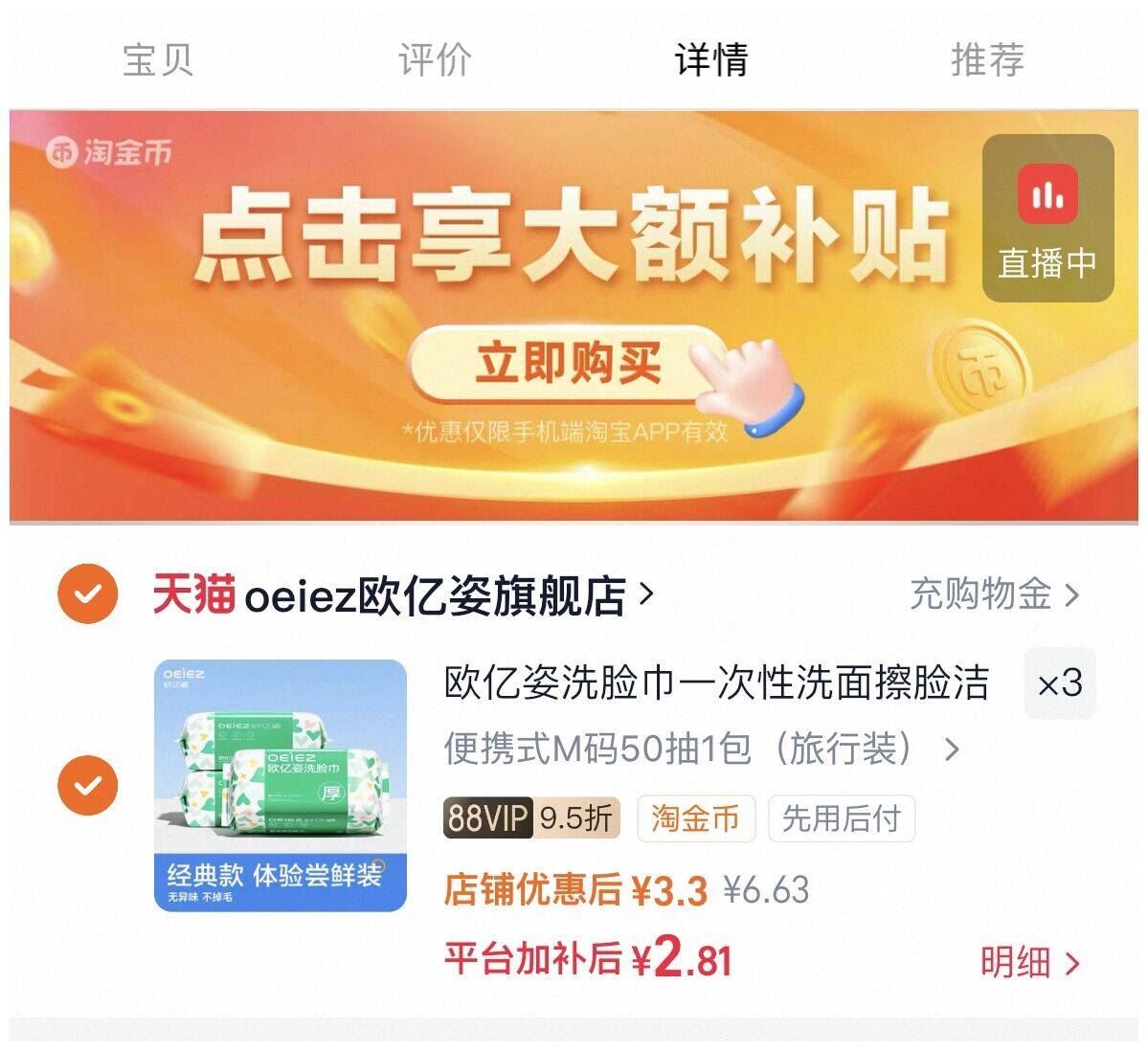
Task: View the 明细 price breakdown
Action: [1030, 963]
